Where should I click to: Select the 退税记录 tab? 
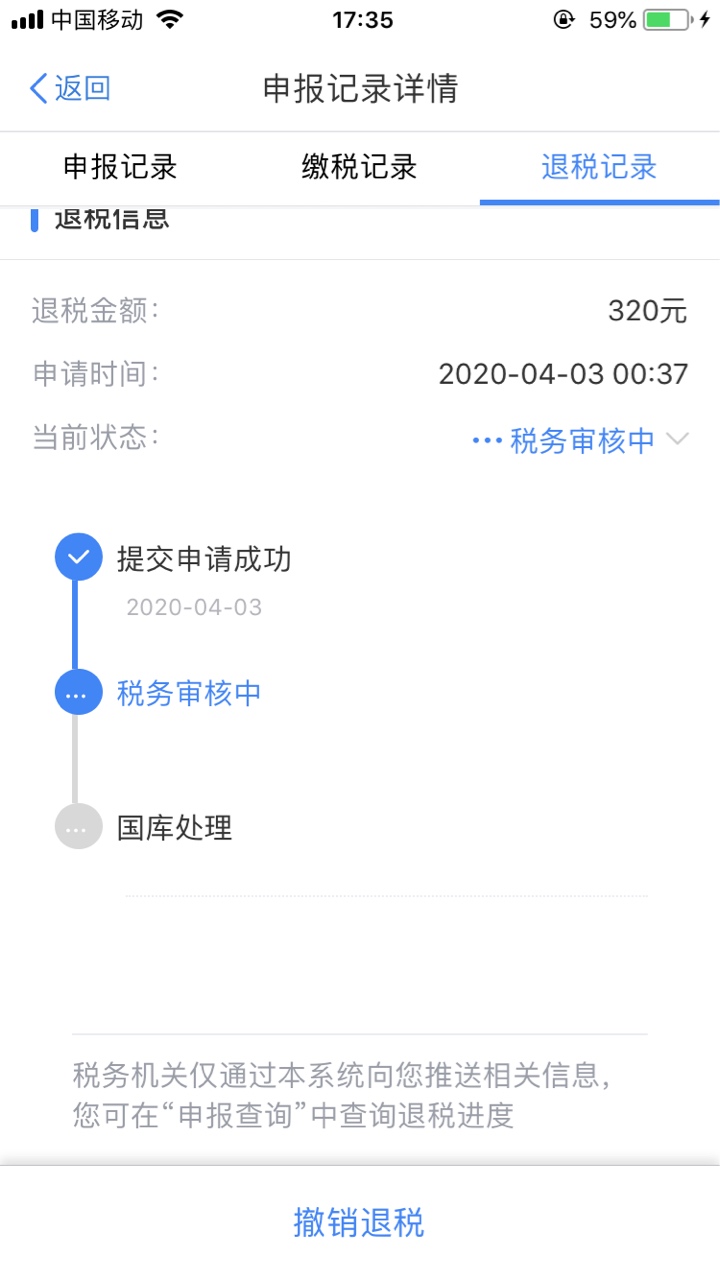point(599,167)
